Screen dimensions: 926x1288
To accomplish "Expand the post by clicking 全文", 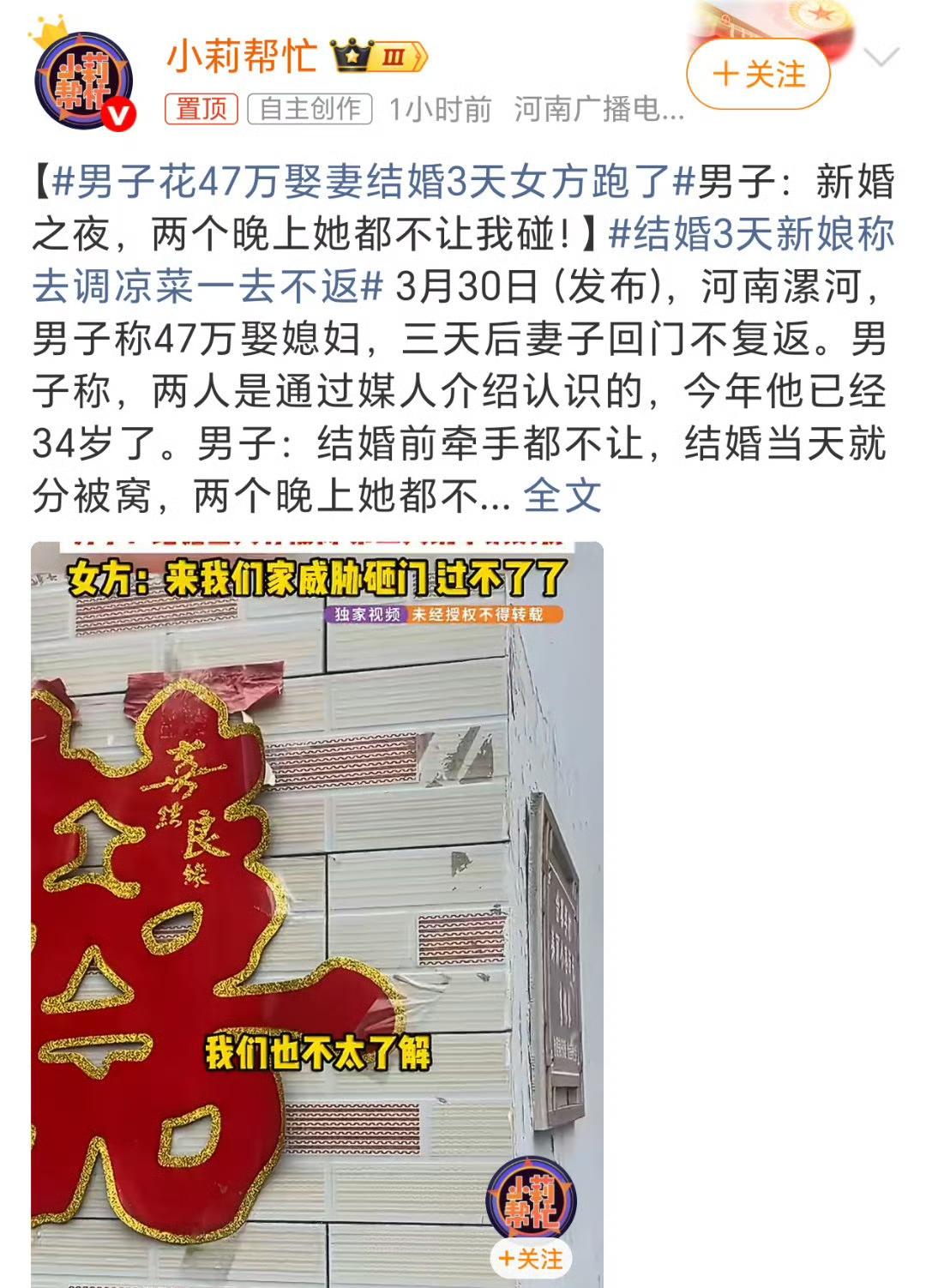I will pyautogui.click(x=562, y=493).
